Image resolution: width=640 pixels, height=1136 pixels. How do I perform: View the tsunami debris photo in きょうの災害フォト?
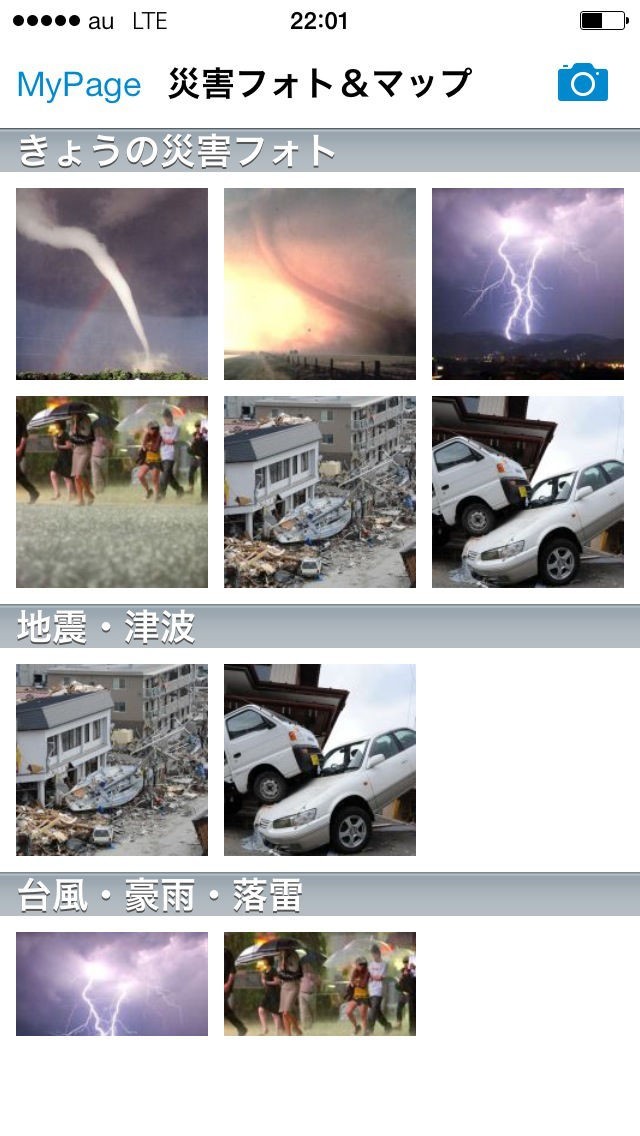(320, 492)
